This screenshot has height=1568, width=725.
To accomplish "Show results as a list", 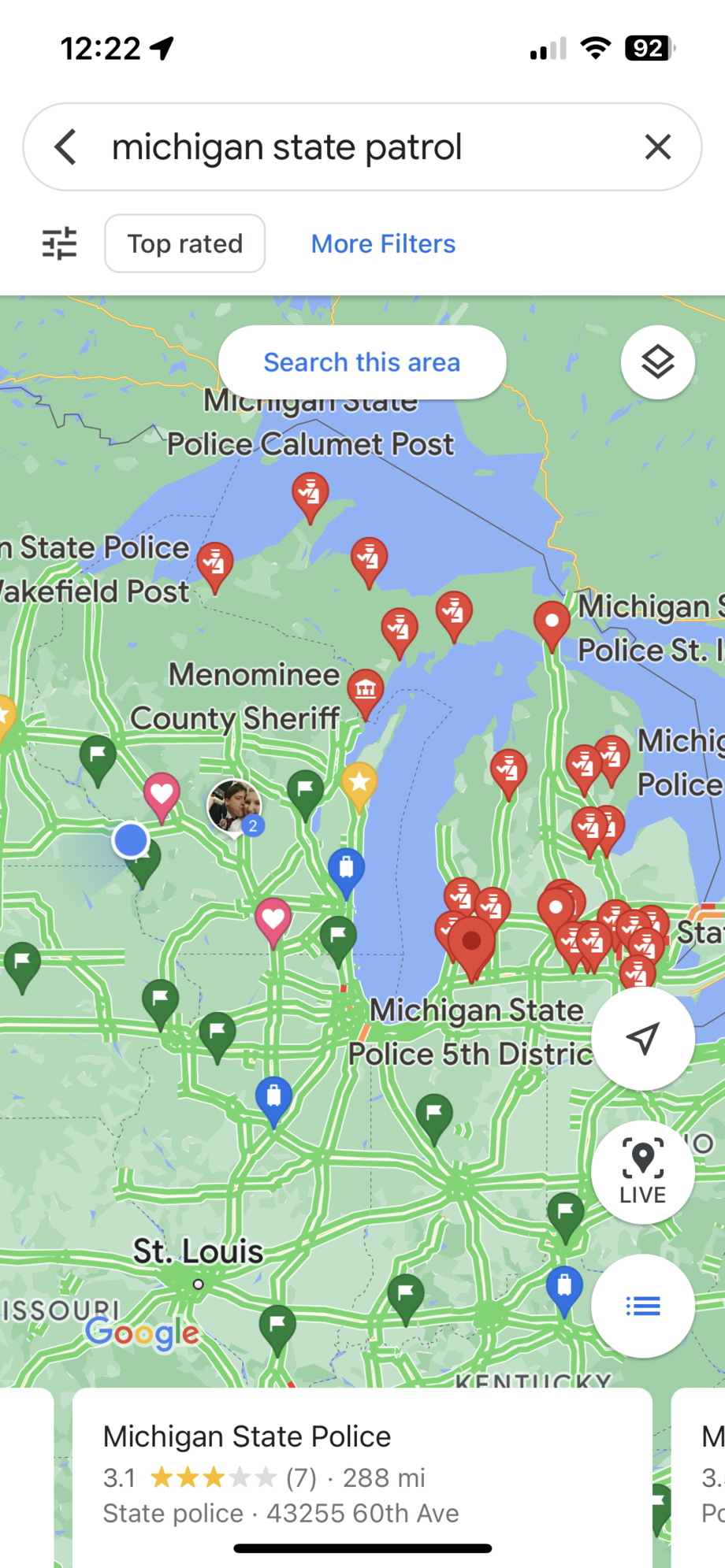I will point(642,1307).
